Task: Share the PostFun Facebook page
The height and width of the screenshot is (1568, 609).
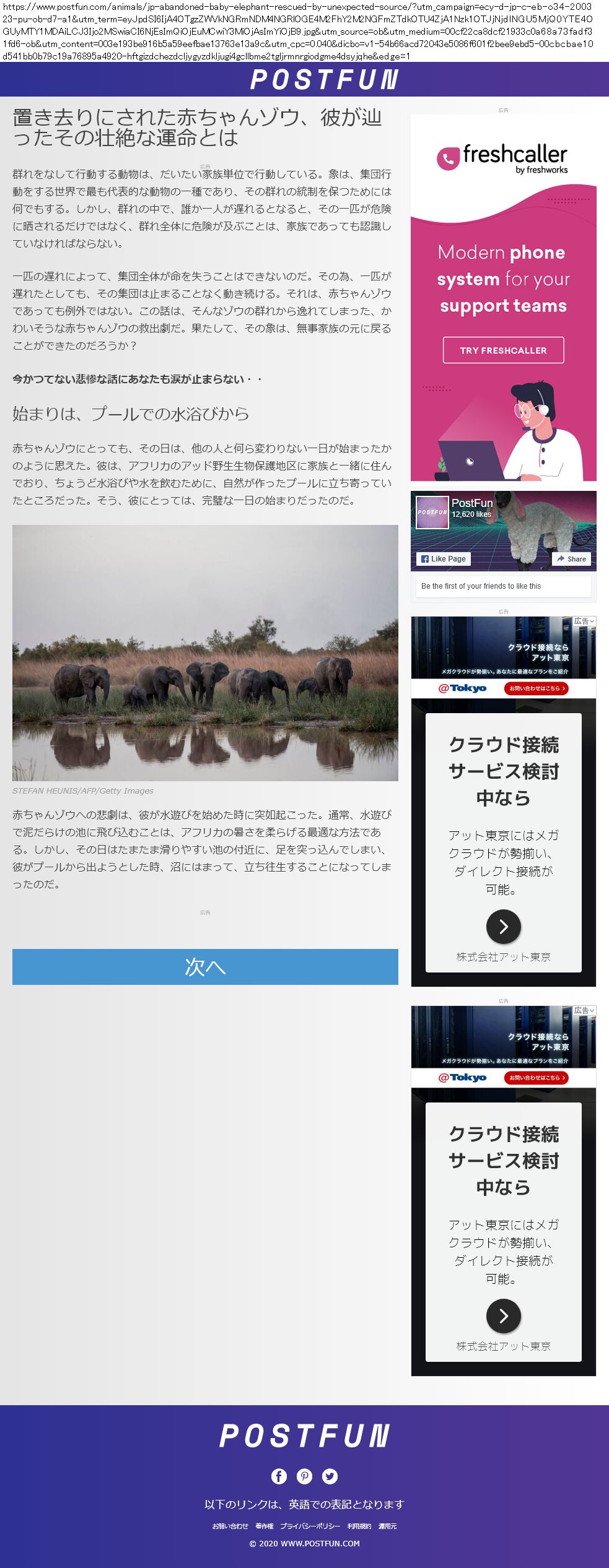Action: 571,559
